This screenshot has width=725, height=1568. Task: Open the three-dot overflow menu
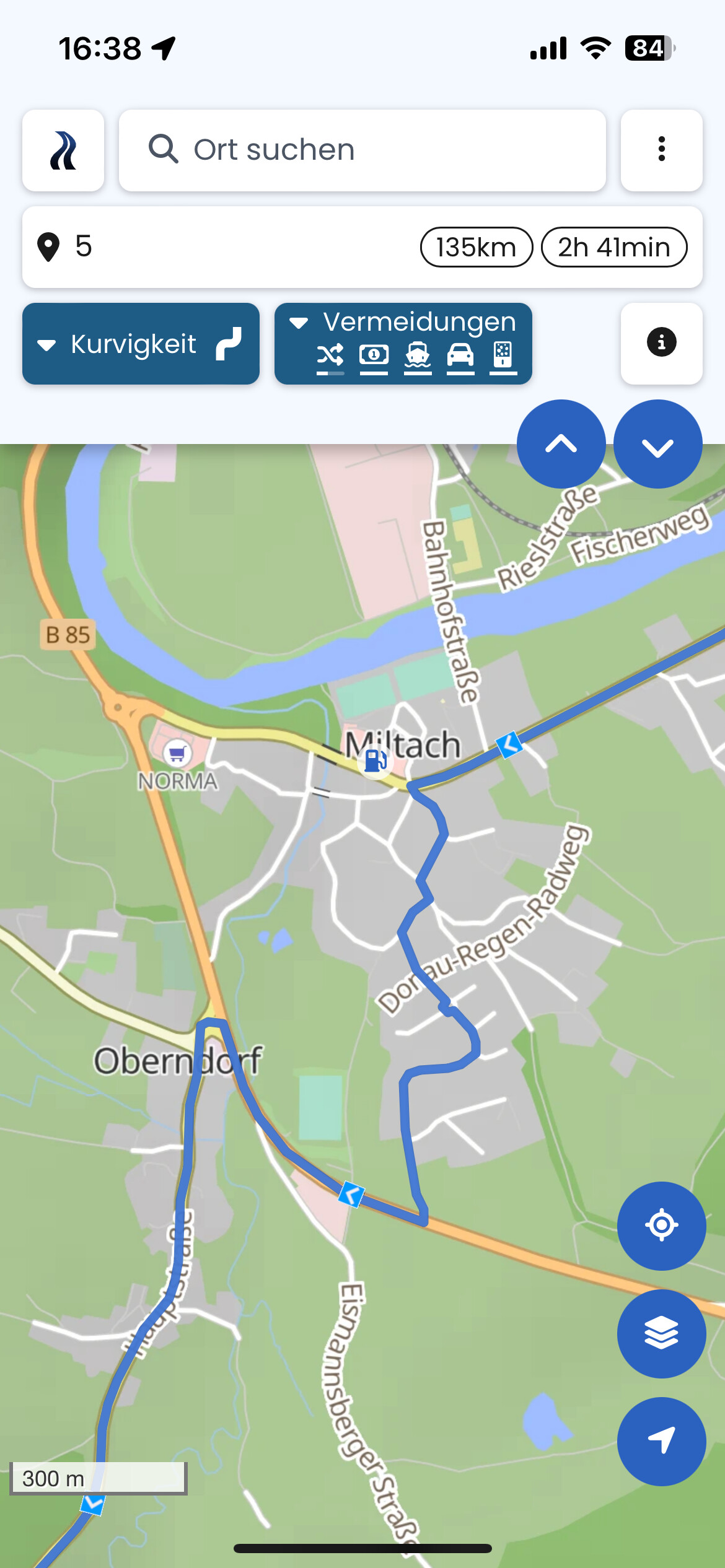661,150
